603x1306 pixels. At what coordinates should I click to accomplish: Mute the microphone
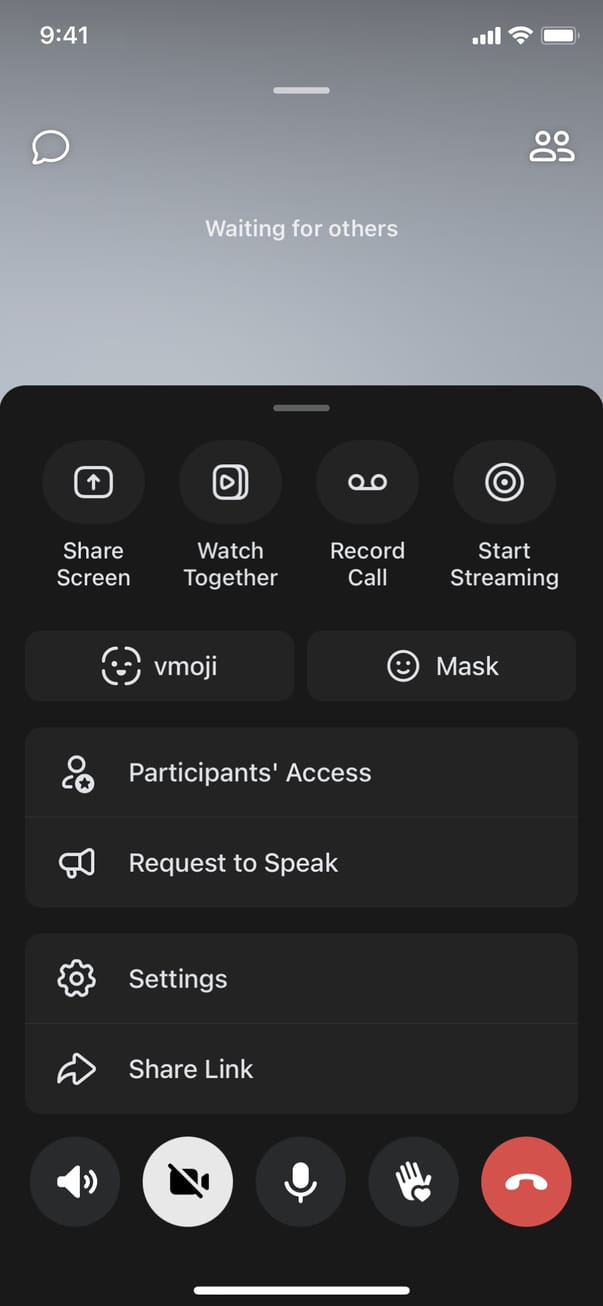(301, 1183)
